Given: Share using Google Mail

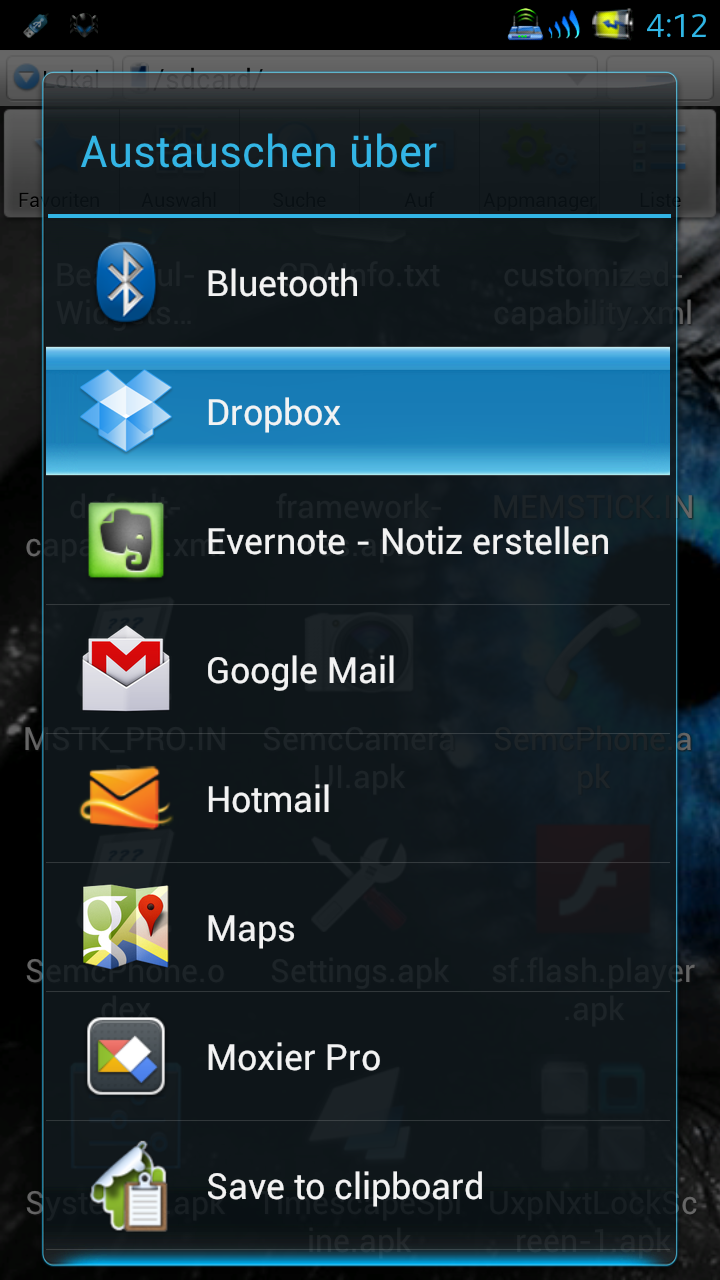Looking at the screenshot, I should [x=358, y=670].
